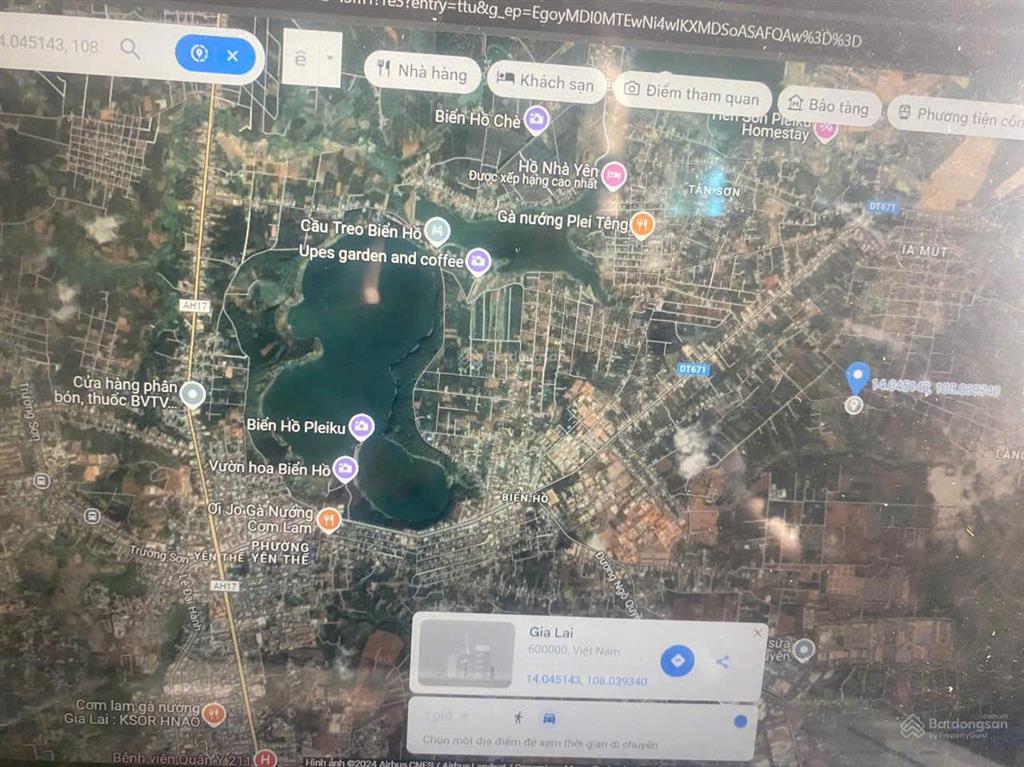Choose the Bảo tàng chip
The height and width of the screenshot is (767, 1024).
click(x=829, y=105)
